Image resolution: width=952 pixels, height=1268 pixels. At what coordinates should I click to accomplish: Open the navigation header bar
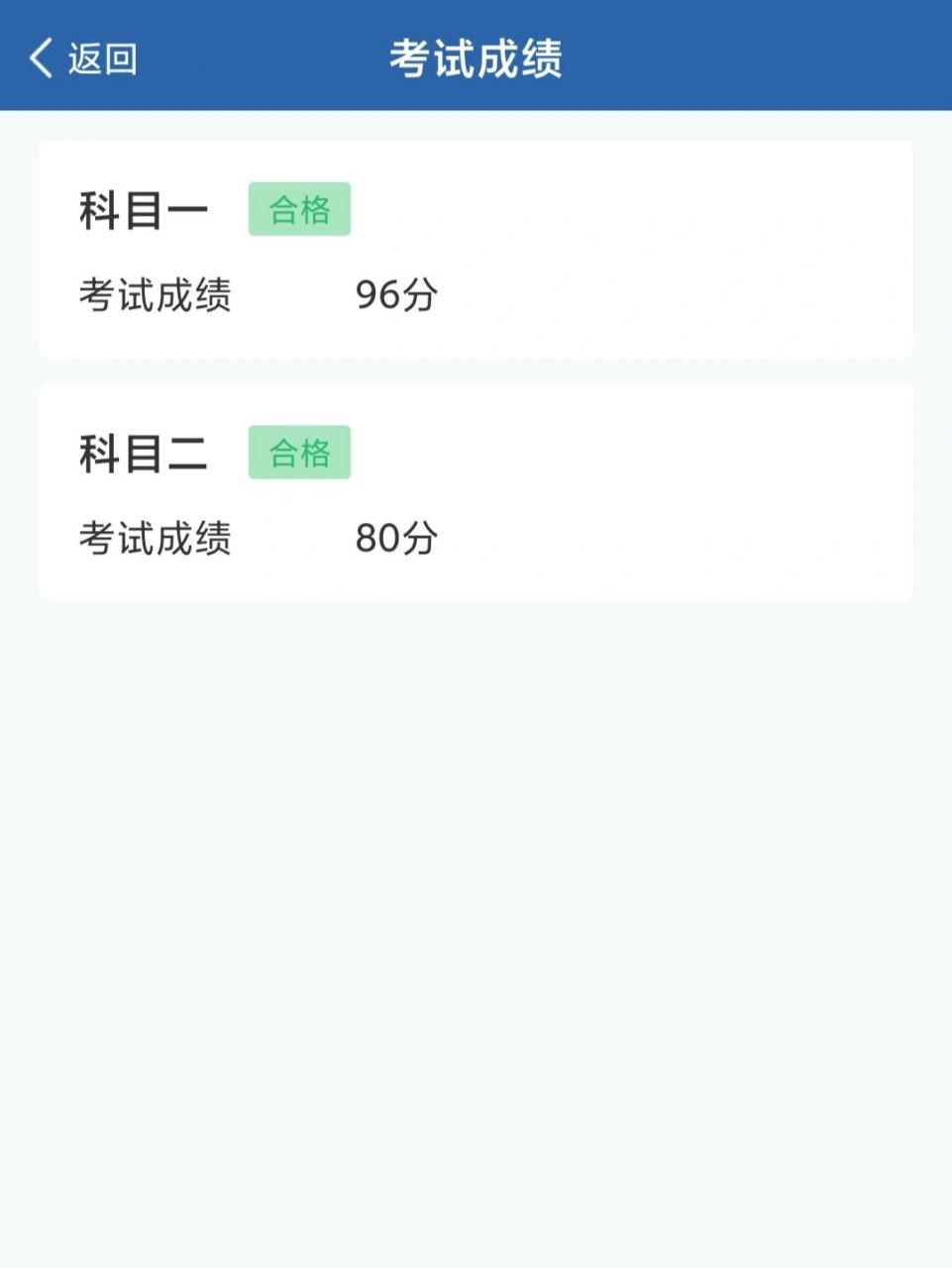[476, 57]
